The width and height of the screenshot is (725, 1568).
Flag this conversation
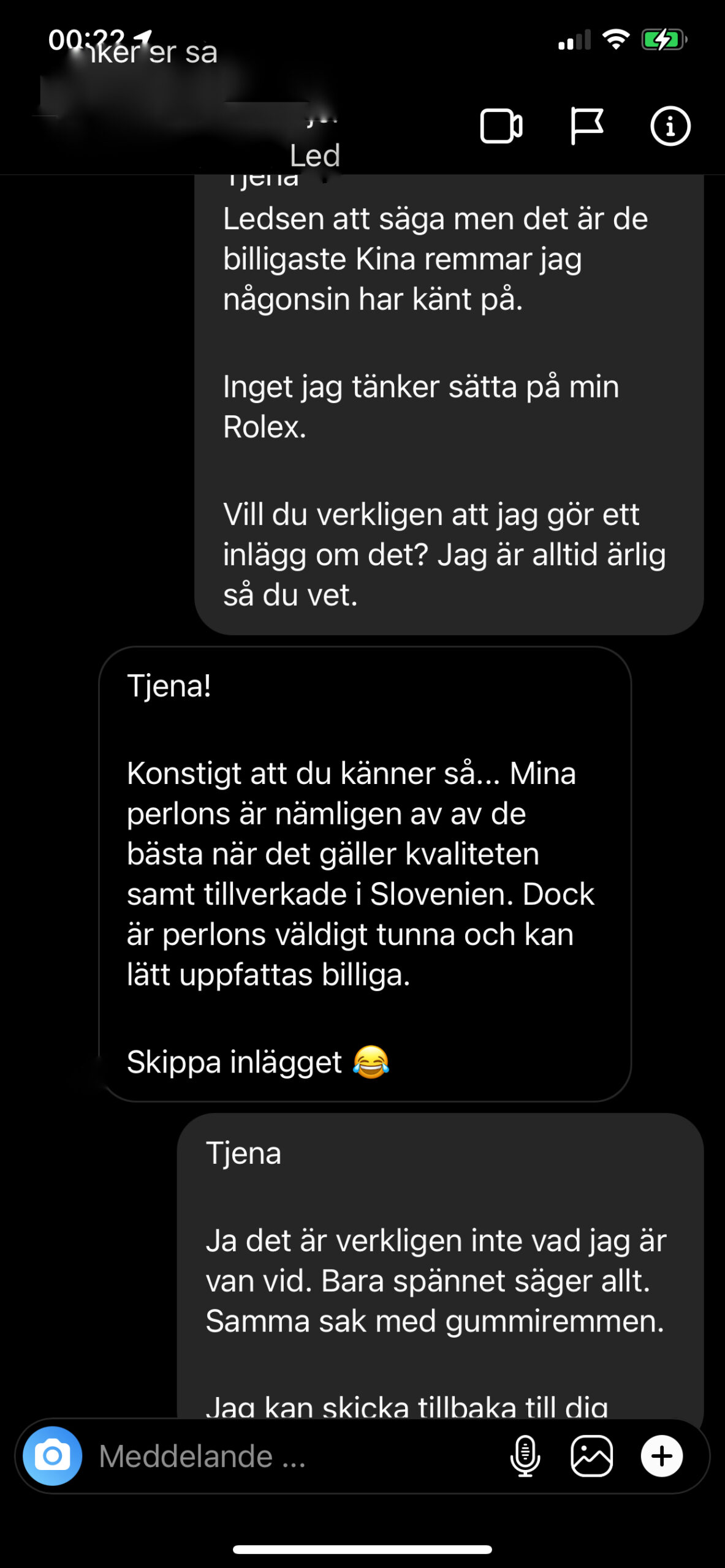[586, 126]
